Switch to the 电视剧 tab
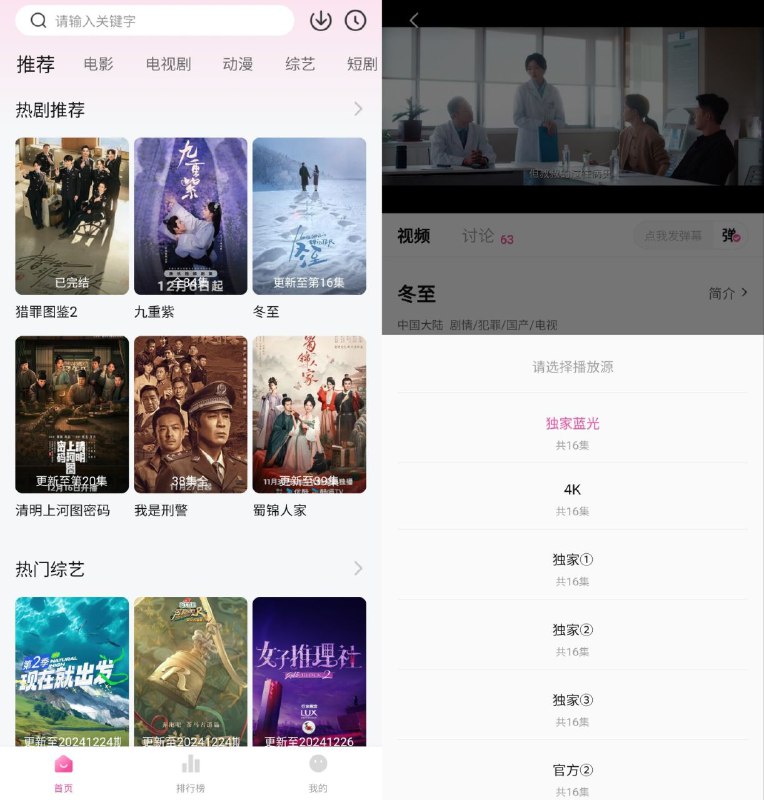The width and height of the screenshot is (764, 800). 168,64
